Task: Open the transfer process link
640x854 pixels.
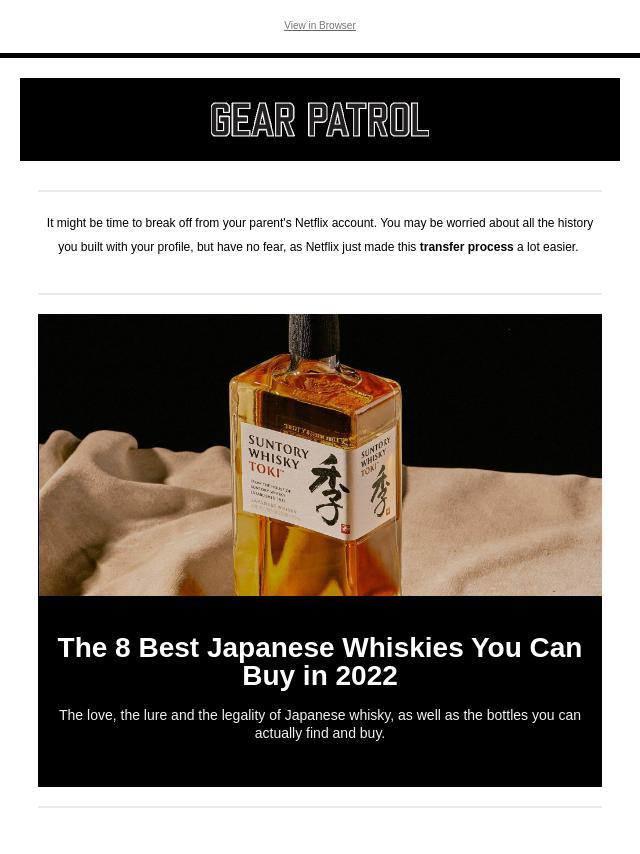Action: click(x=466, y=247)
